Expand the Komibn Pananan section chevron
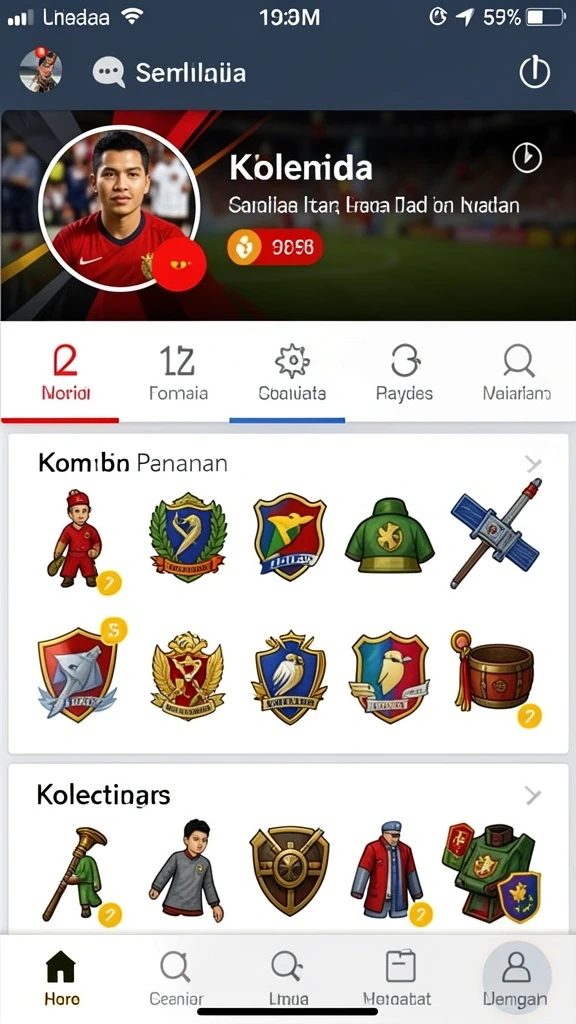Viewport: 576px width, 1024px height. pyautogui.click(x=534, y=464)
